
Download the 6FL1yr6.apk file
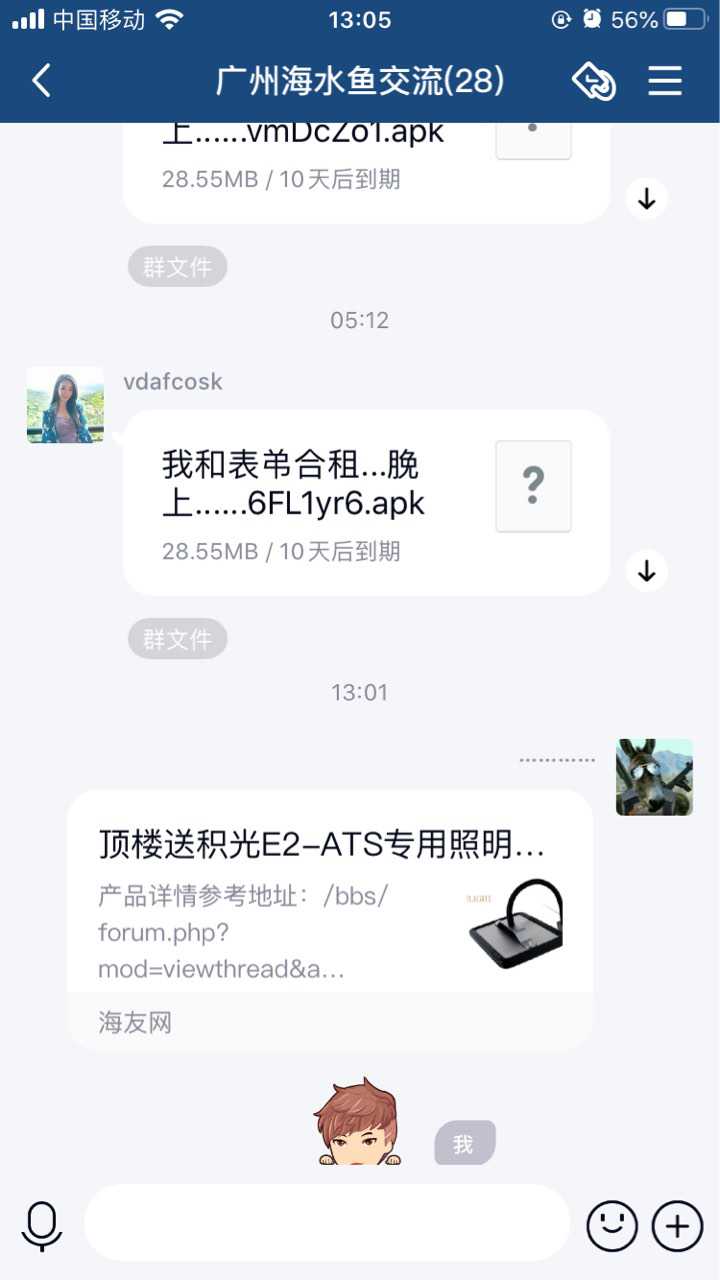click(x=647, y=571)
